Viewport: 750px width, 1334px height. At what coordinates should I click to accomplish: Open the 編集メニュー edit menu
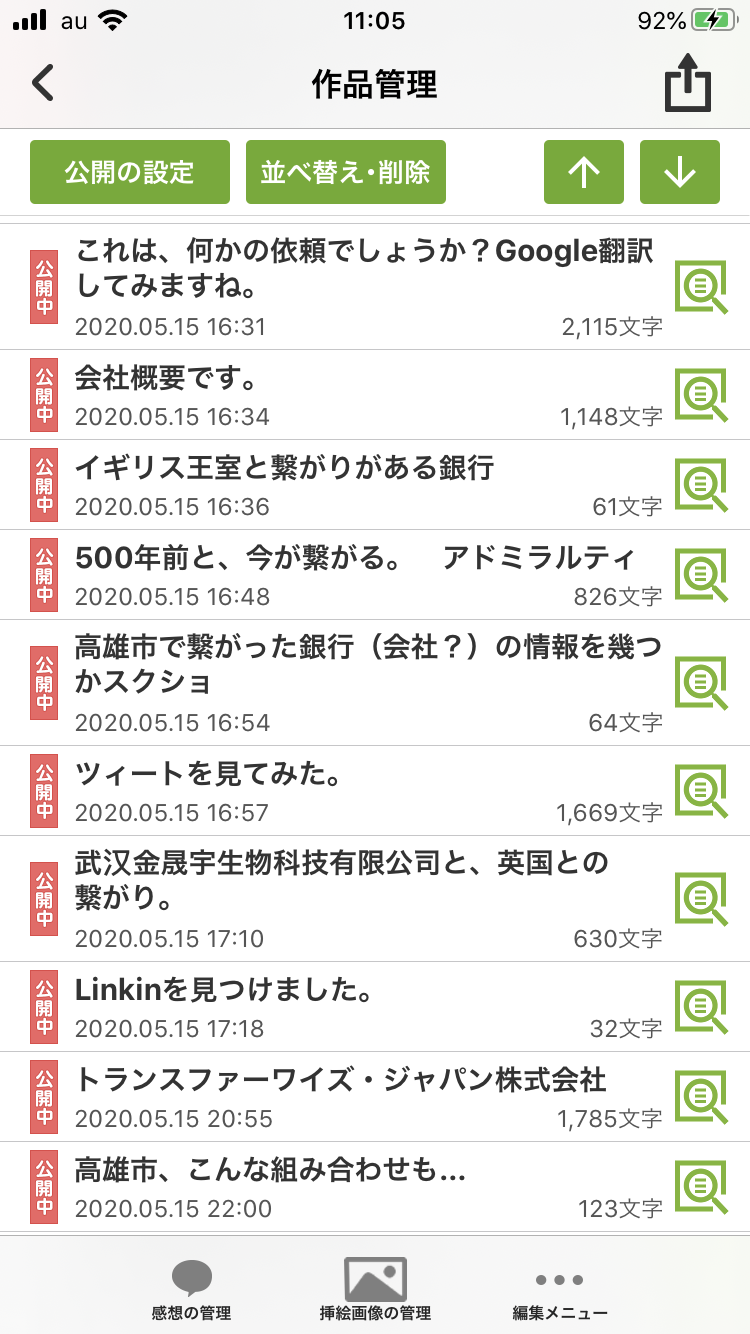click(559, 1290)
